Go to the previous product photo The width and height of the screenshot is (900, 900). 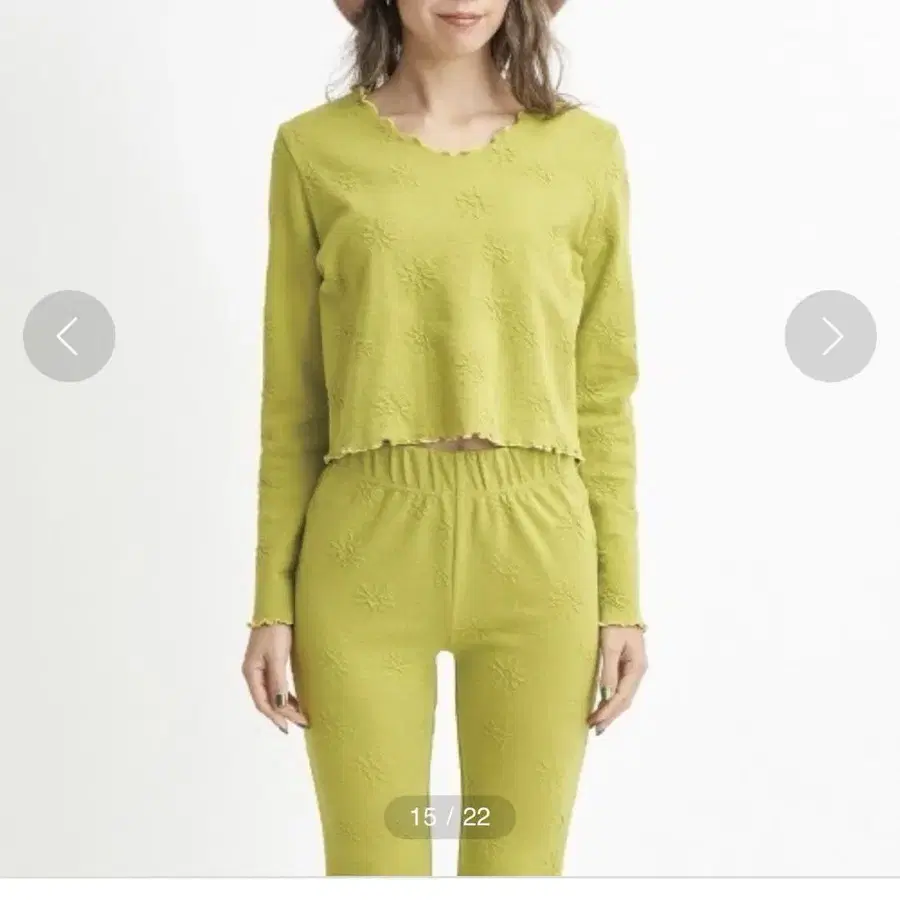pyautogui.click(x=69, y=336)
